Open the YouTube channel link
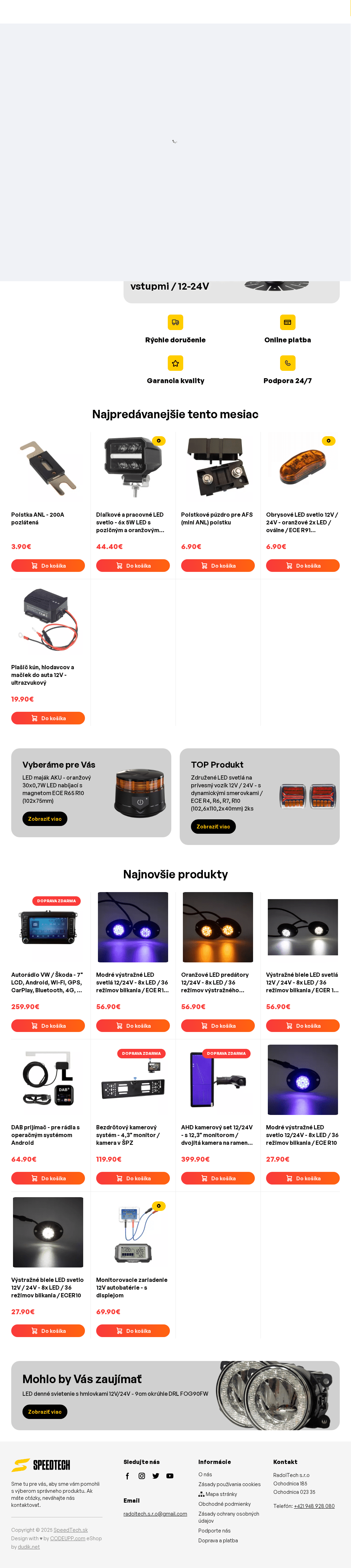 tap(170, 1476)
